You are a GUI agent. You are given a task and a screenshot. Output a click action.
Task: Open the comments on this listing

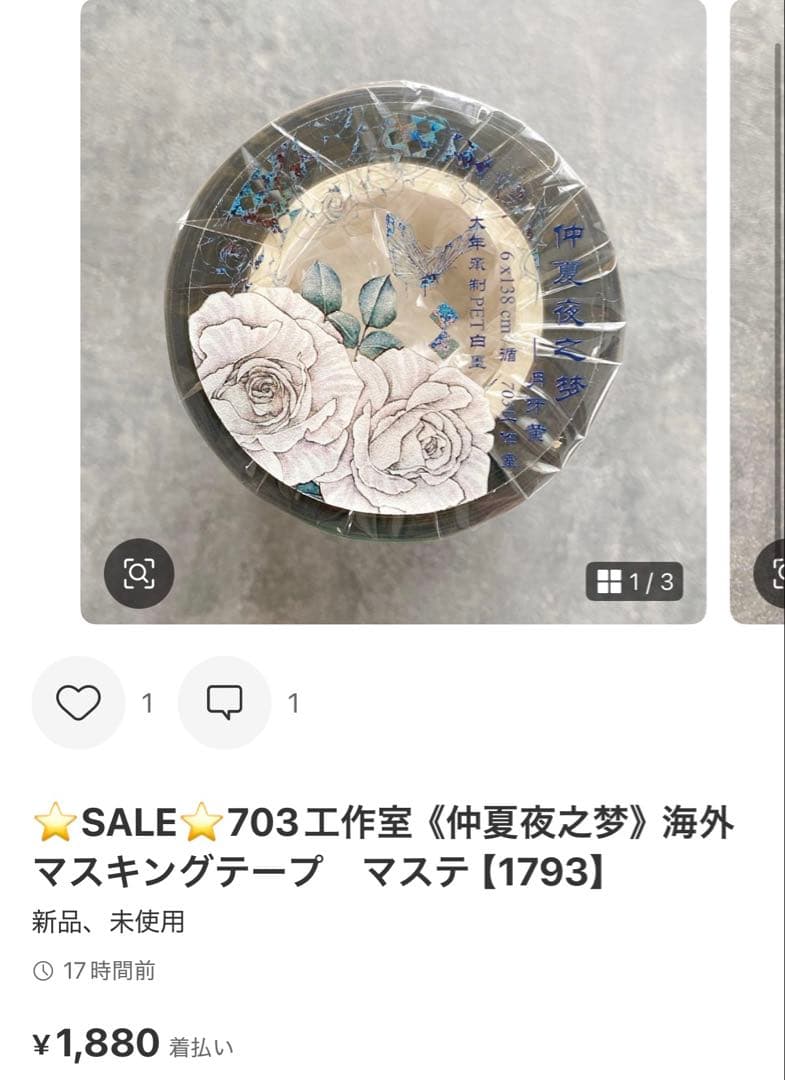(224, 703)
